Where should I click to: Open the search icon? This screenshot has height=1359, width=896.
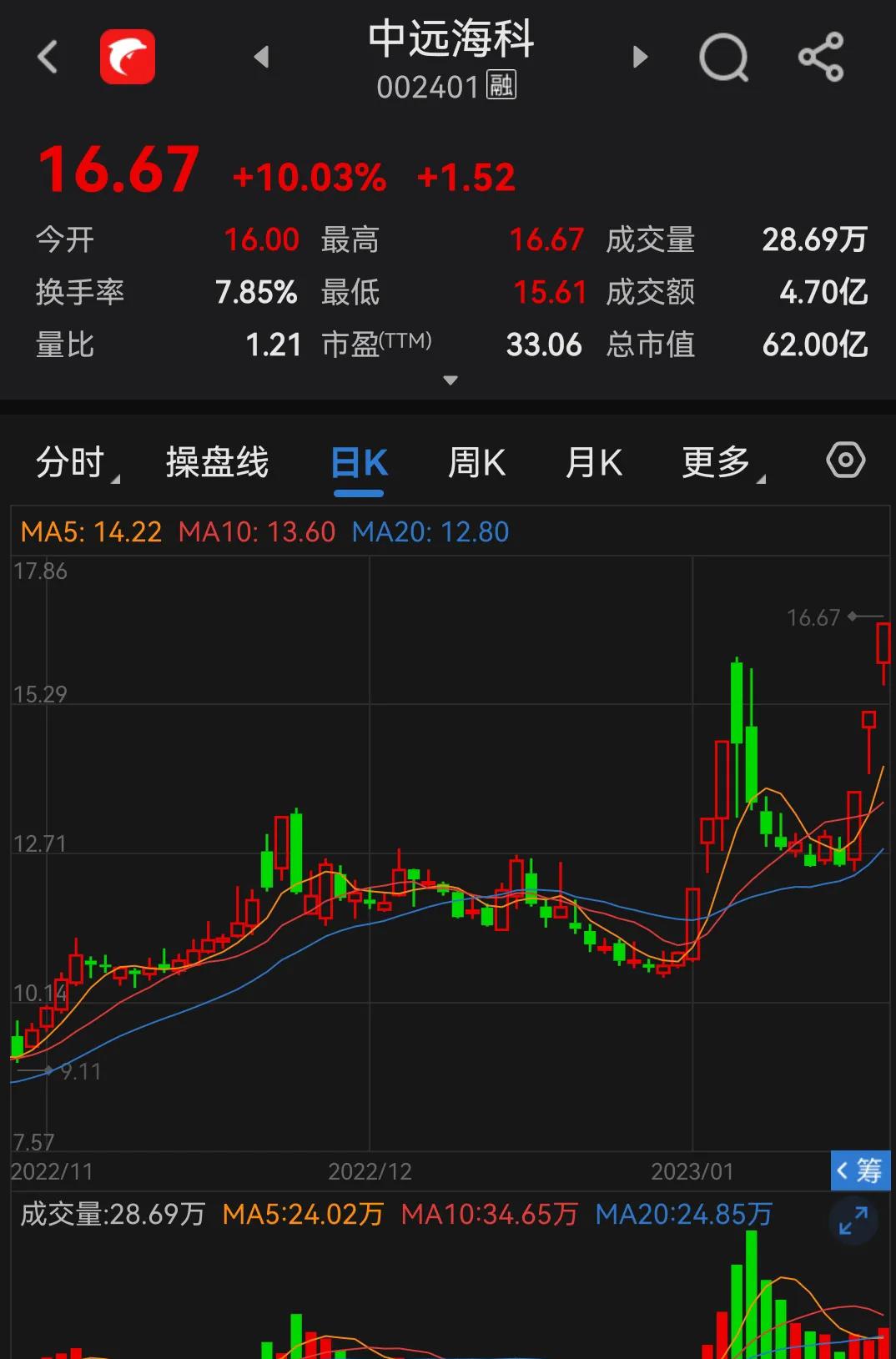[722, 58]
